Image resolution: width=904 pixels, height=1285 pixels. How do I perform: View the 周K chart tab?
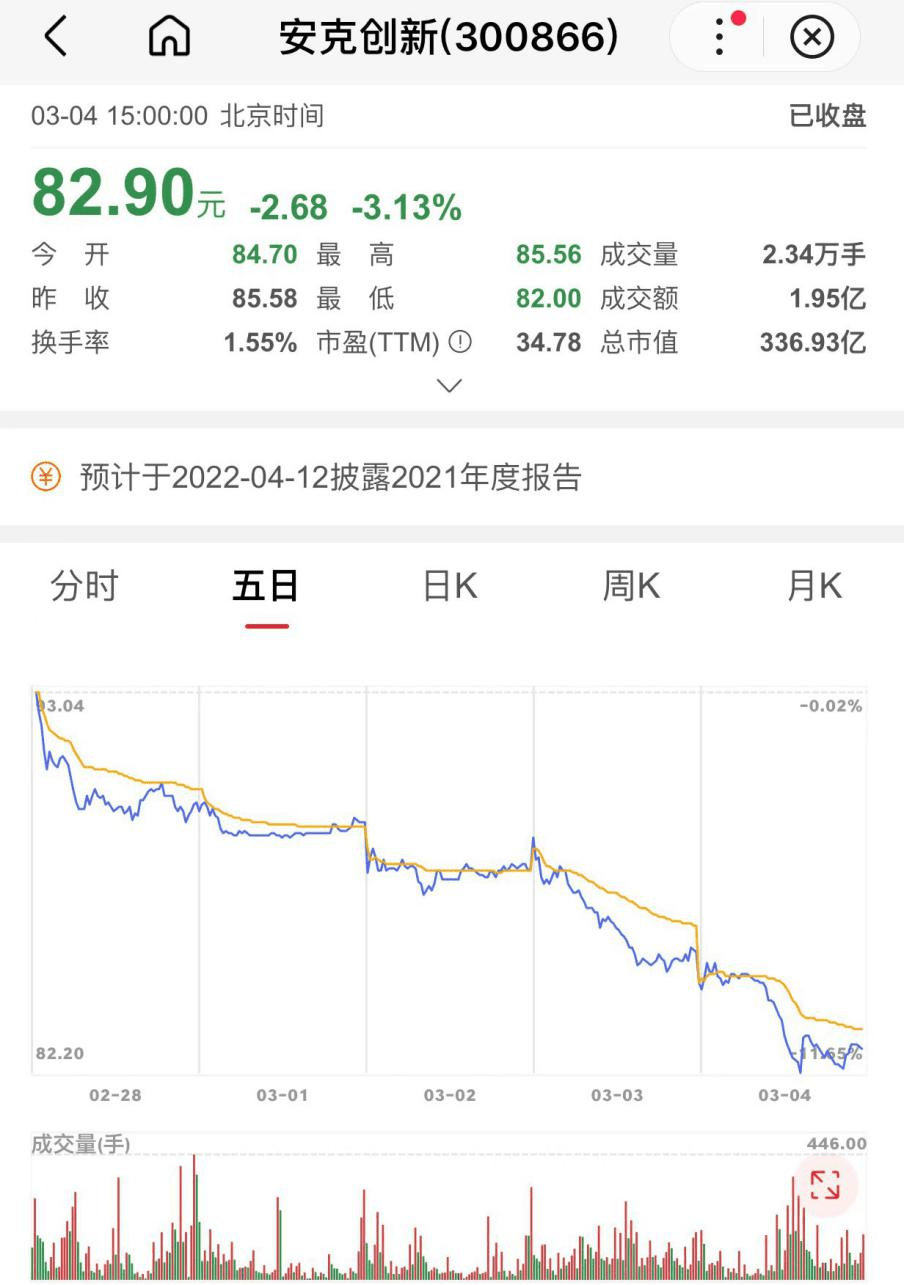coord(631,586)
